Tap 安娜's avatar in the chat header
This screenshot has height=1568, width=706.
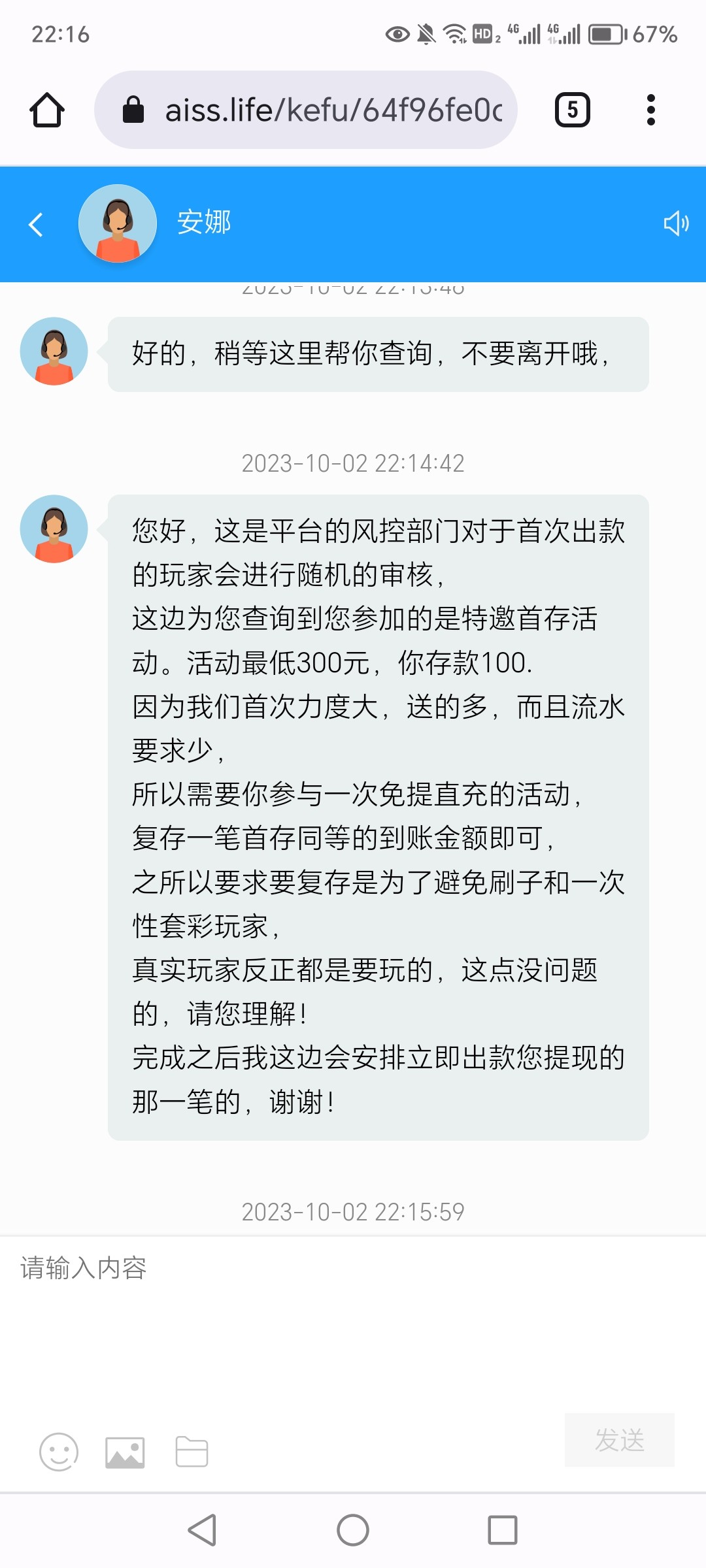[118, 223]
